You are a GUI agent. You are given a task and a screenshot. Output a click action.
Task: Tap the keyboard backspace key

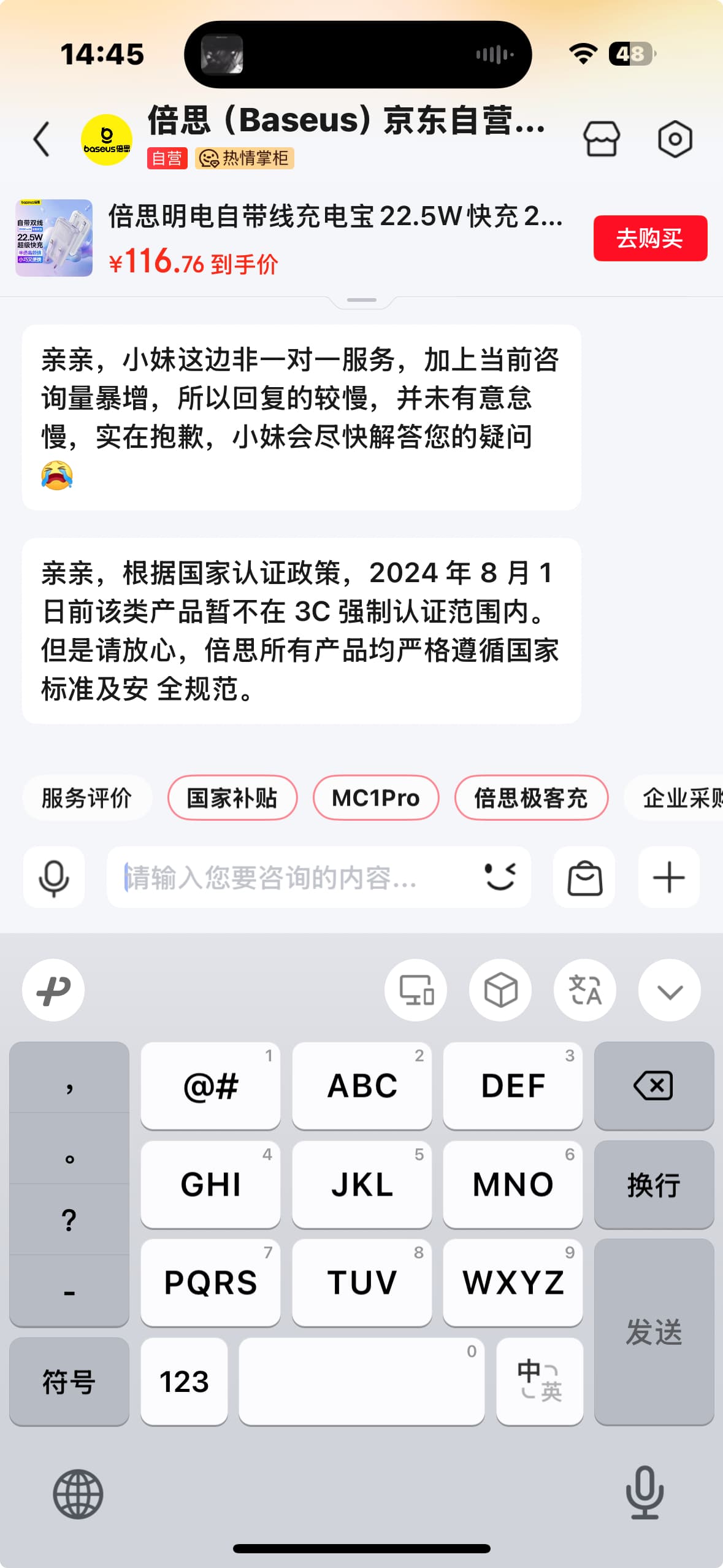tap(654, 1086)
